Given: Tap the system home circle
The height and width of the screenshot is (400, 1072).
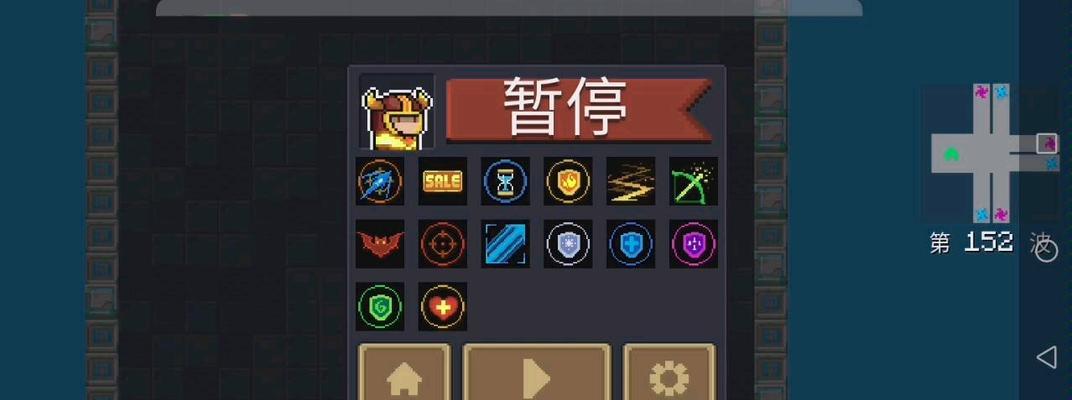Looking at the screenshot, I should pyautogui.click(x=1046, y=250).
